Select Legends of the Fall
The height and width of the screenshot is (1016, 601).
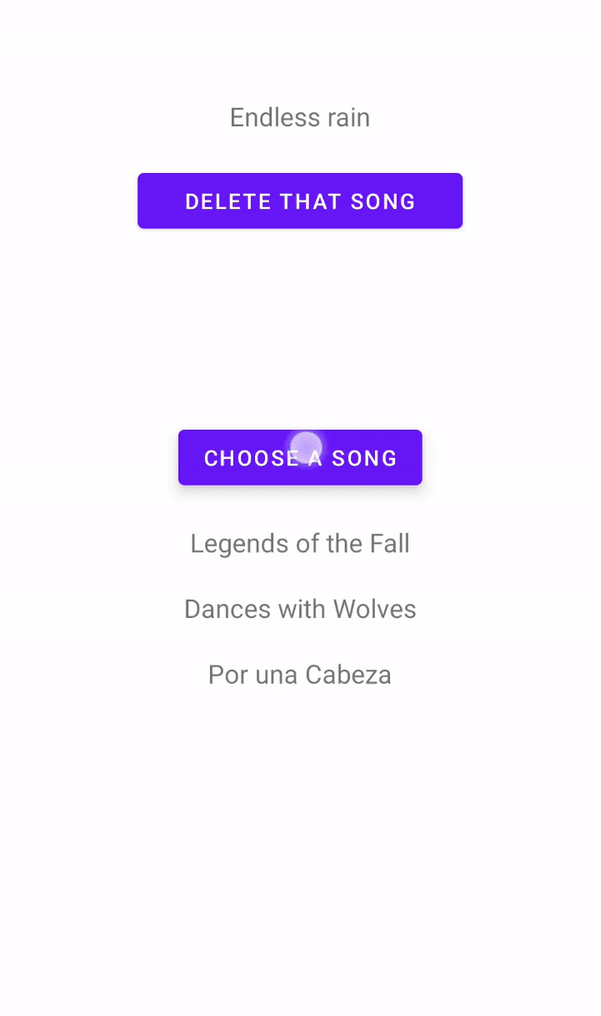pyautogui.click(x=300, y=544)
